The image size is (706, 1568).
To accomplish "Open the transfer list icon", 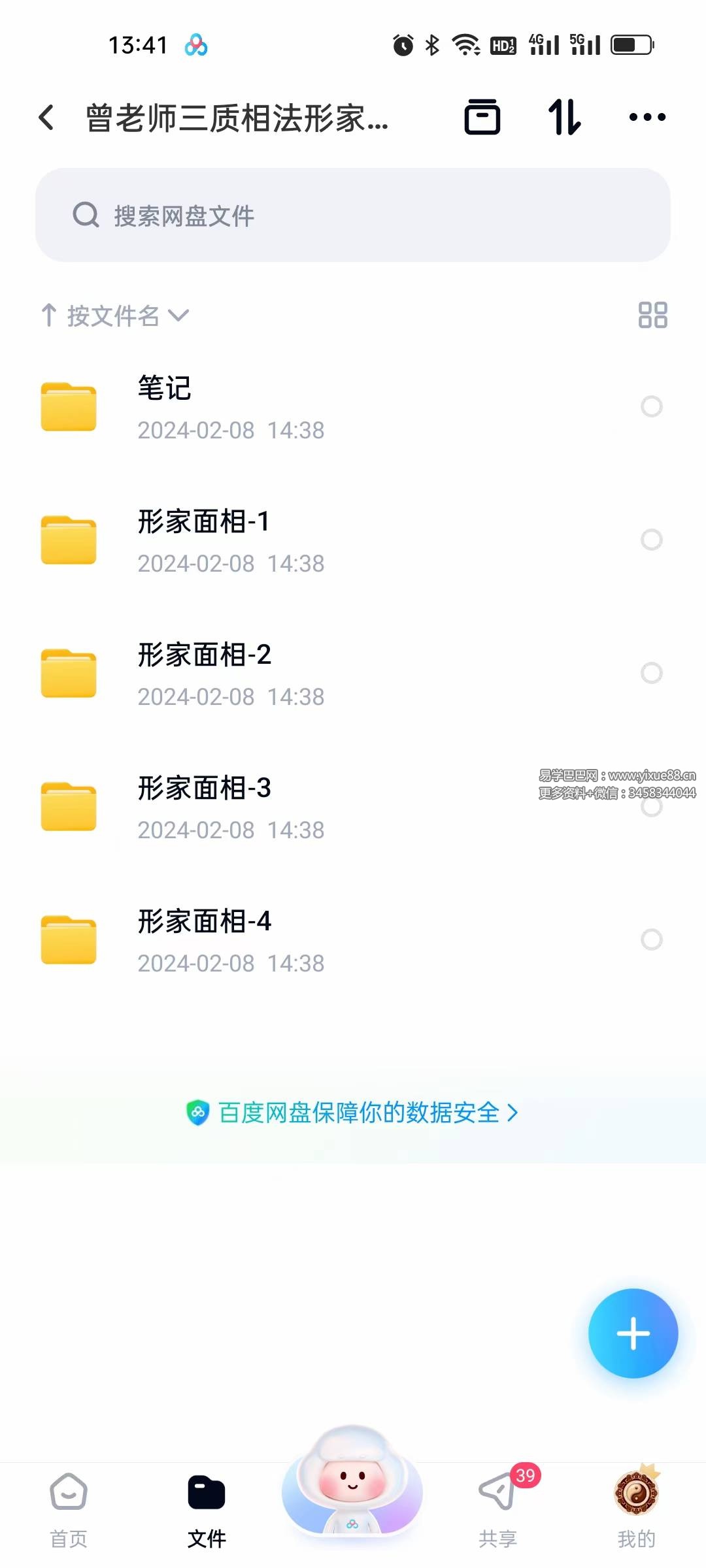I will [x=482, y=118].
